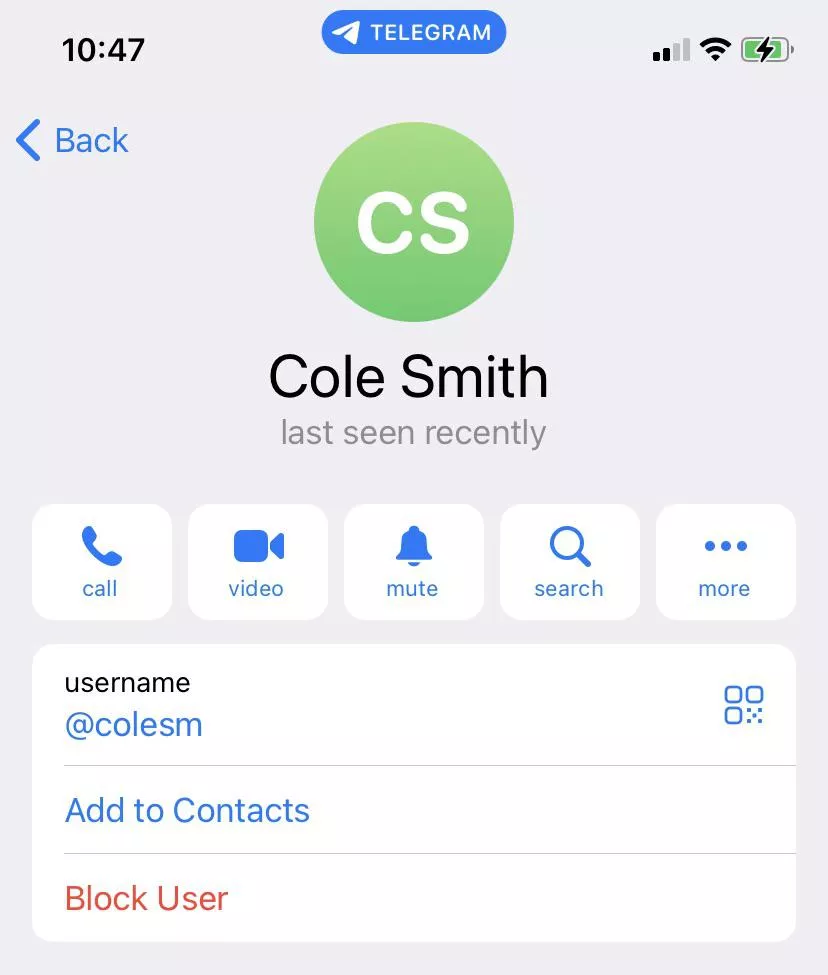Mute notifications from Cole Smith
This screenshot has height=975, width=828.
click(413, 562)
